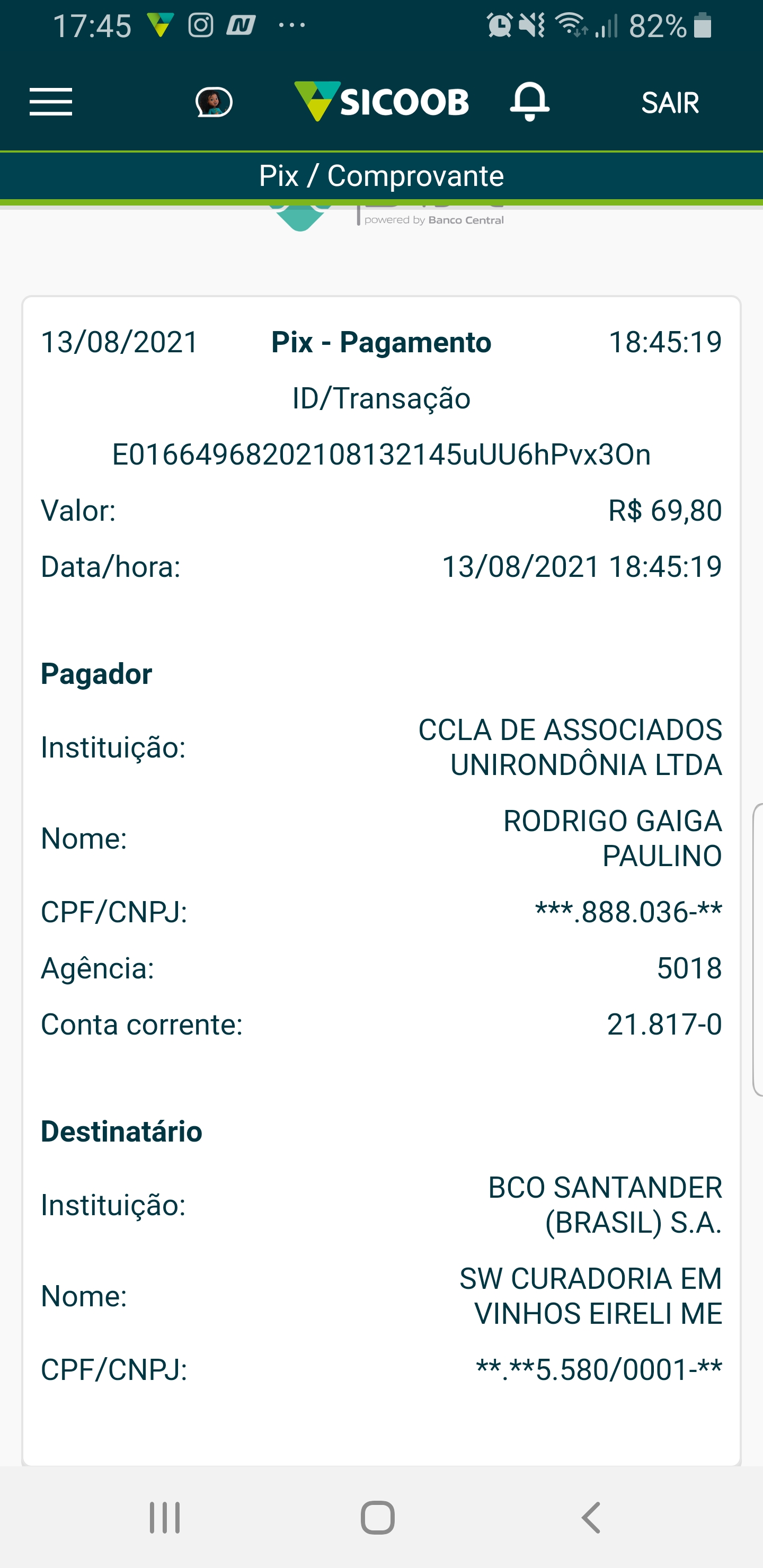
Task: Open the hamburger drawer menu
Action: (x=51, y=102)
